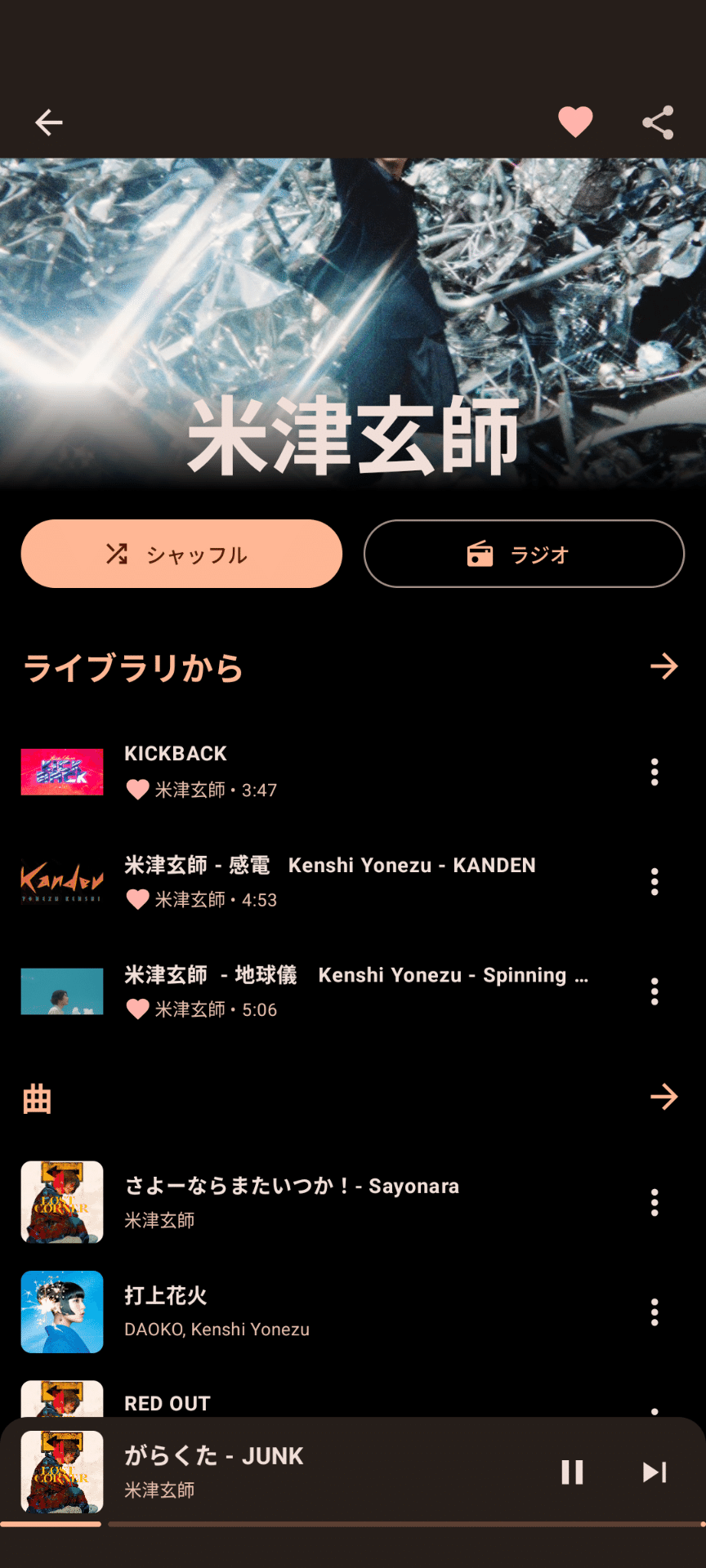Open the three-dot menu for KICKBACK
The height and width of the screenshot is (1568, 706).
tap(654, 773)
